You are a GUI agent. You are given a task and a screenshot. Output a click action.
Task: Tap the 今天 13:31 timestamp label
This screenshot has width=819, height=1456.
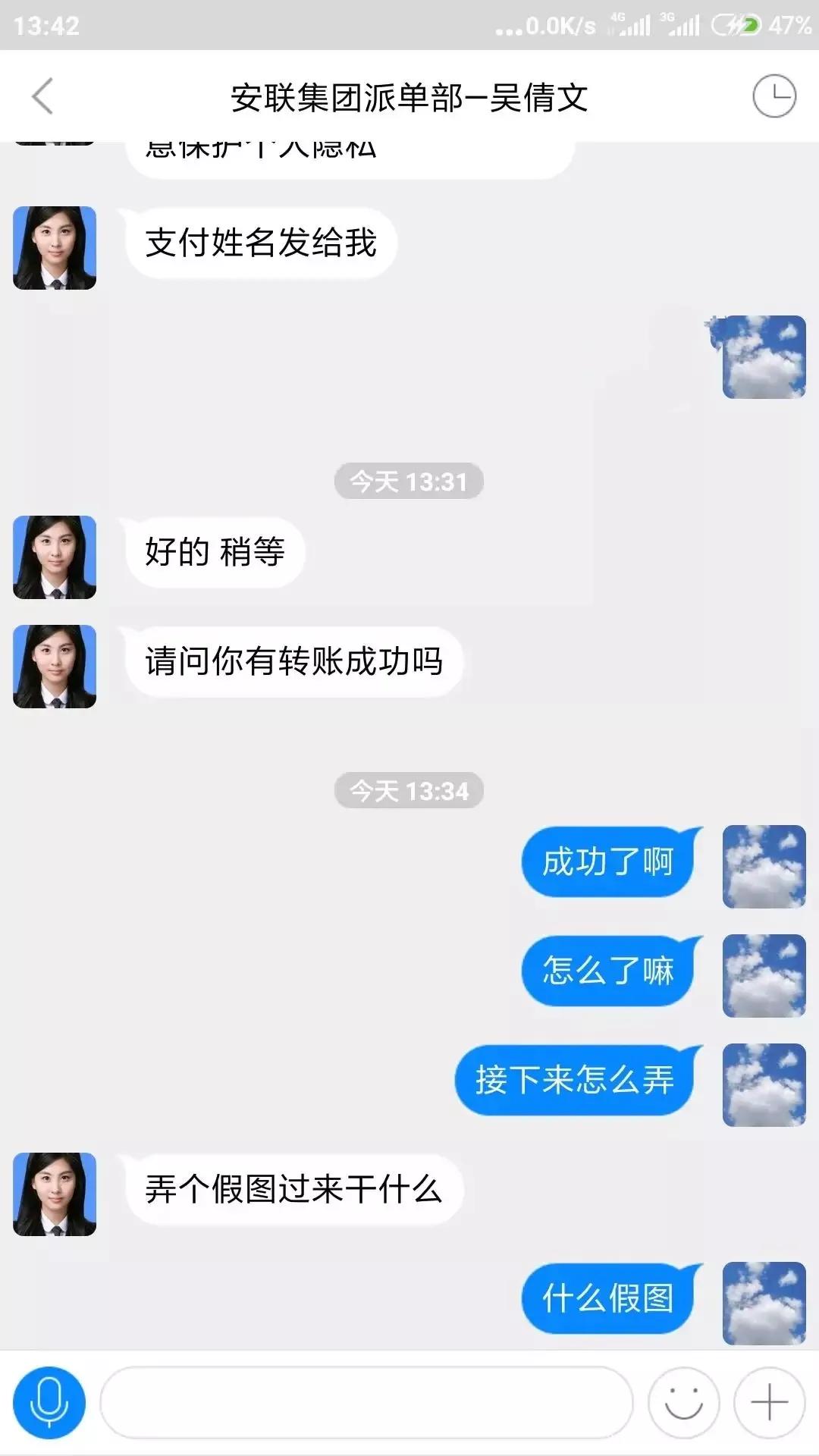pyautogui.click(x=408, y=482)
